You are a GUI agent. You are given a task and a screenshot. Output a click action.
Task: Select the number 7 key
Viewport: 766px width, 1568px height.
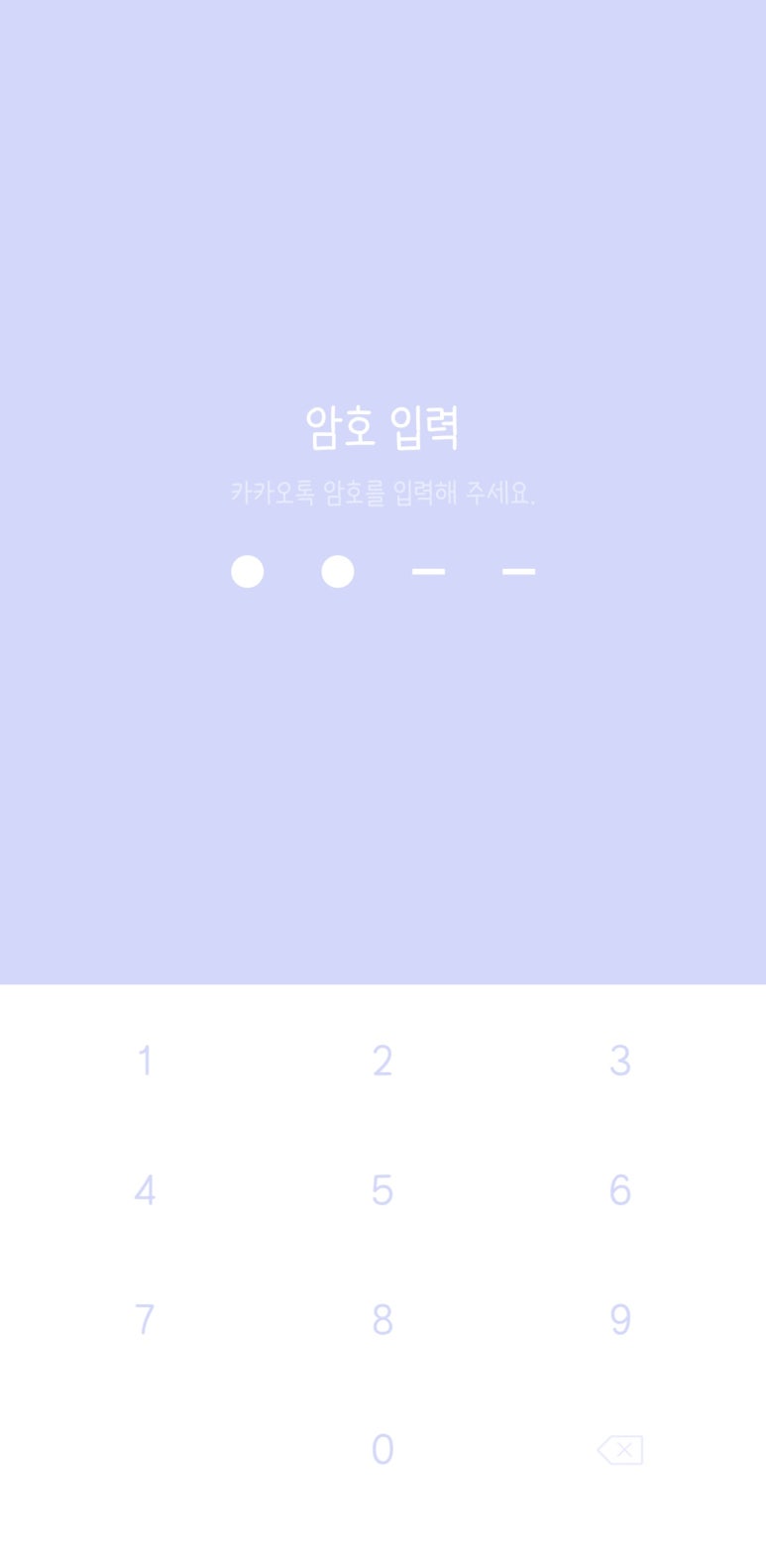pyautogui.click(x=145, y=1320)
